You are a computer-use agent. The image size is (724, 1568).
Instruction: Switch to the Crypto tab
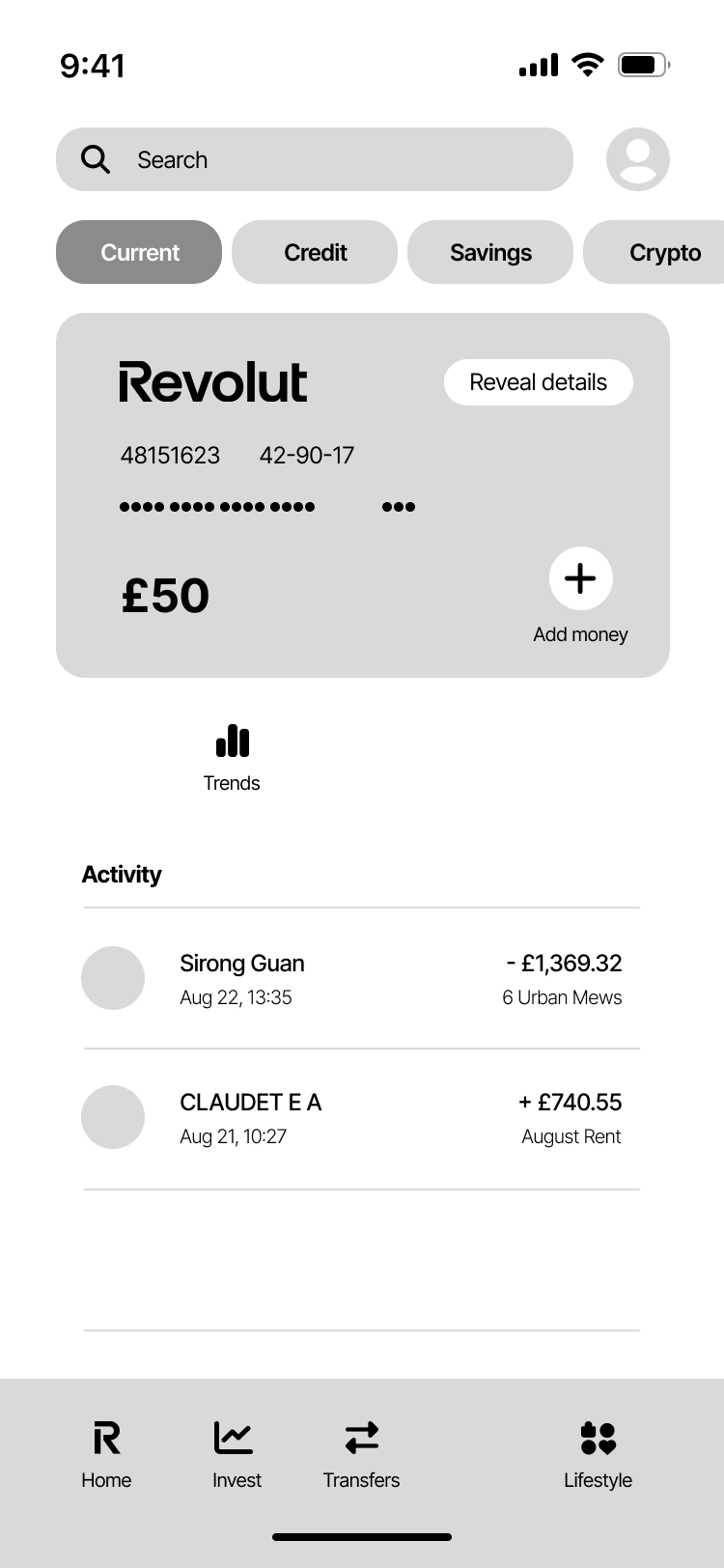664,252
